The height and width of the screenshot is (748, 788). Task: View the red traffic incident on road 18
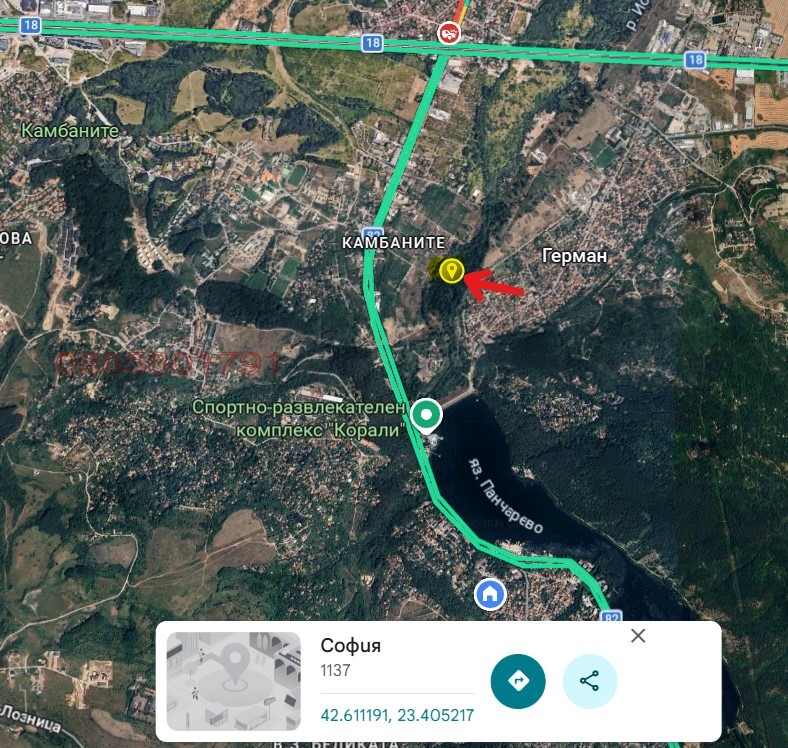(450, 34)
